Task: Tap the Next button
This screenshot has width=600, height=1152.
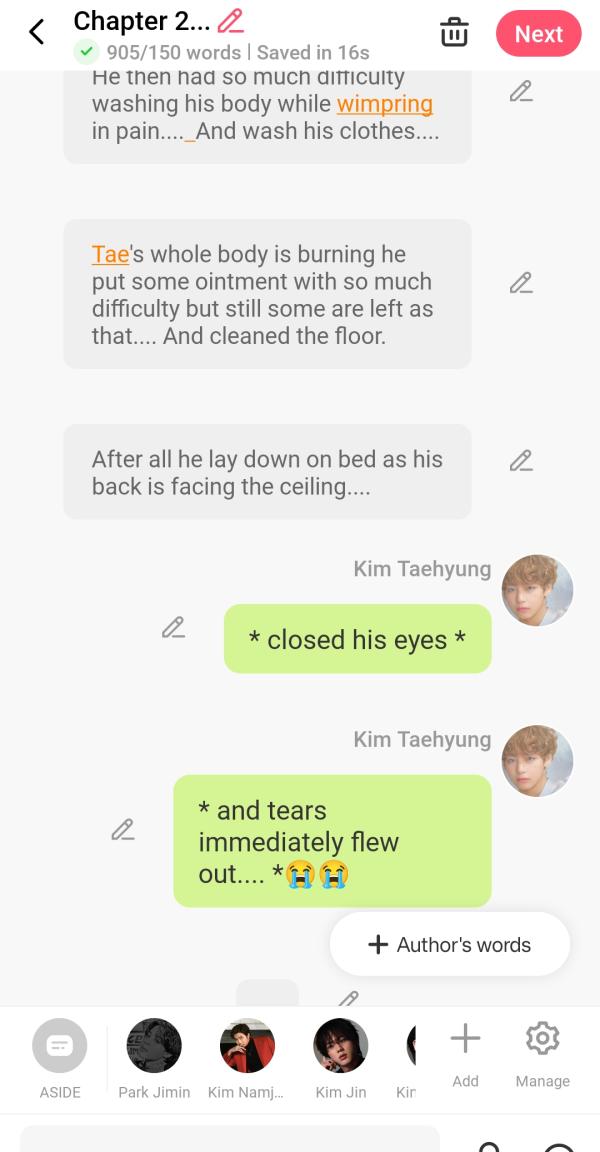Action: coord(538,33)
